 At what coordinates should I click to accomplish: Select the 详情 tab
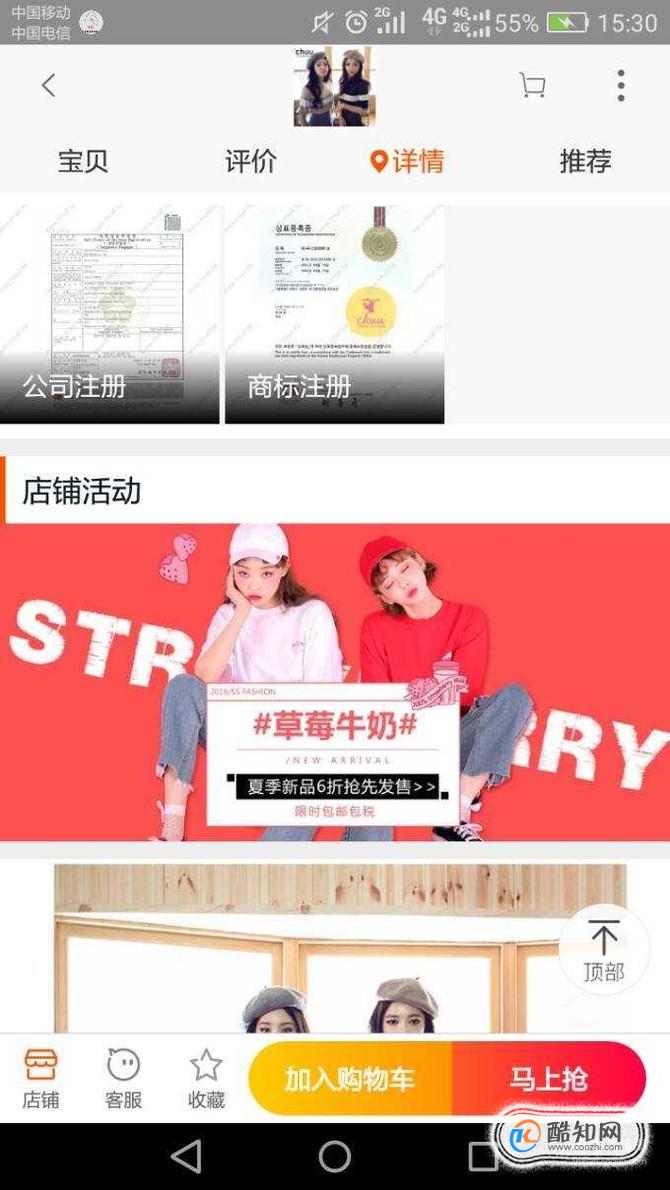click(x=407, y=161)
